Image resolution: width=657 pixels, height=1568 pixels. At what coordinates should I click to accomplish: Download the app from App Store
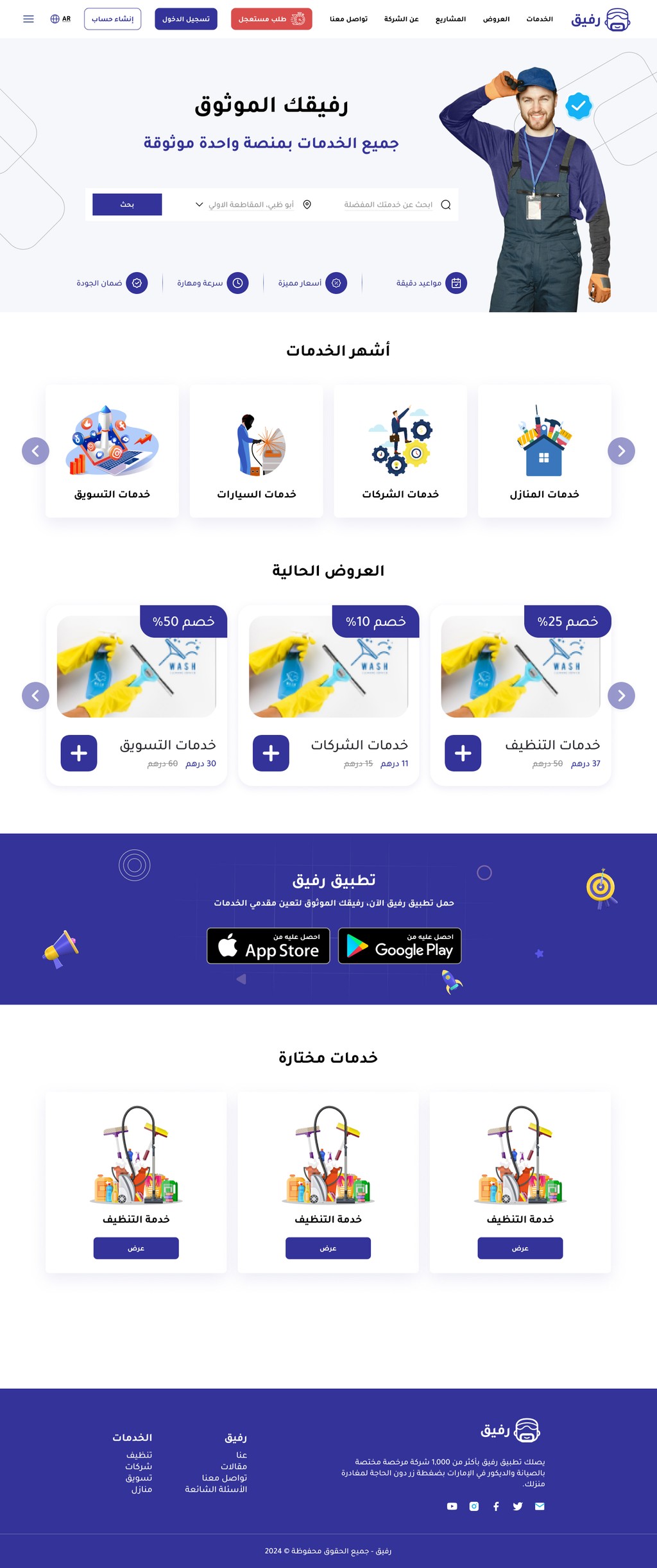[268, 945]
